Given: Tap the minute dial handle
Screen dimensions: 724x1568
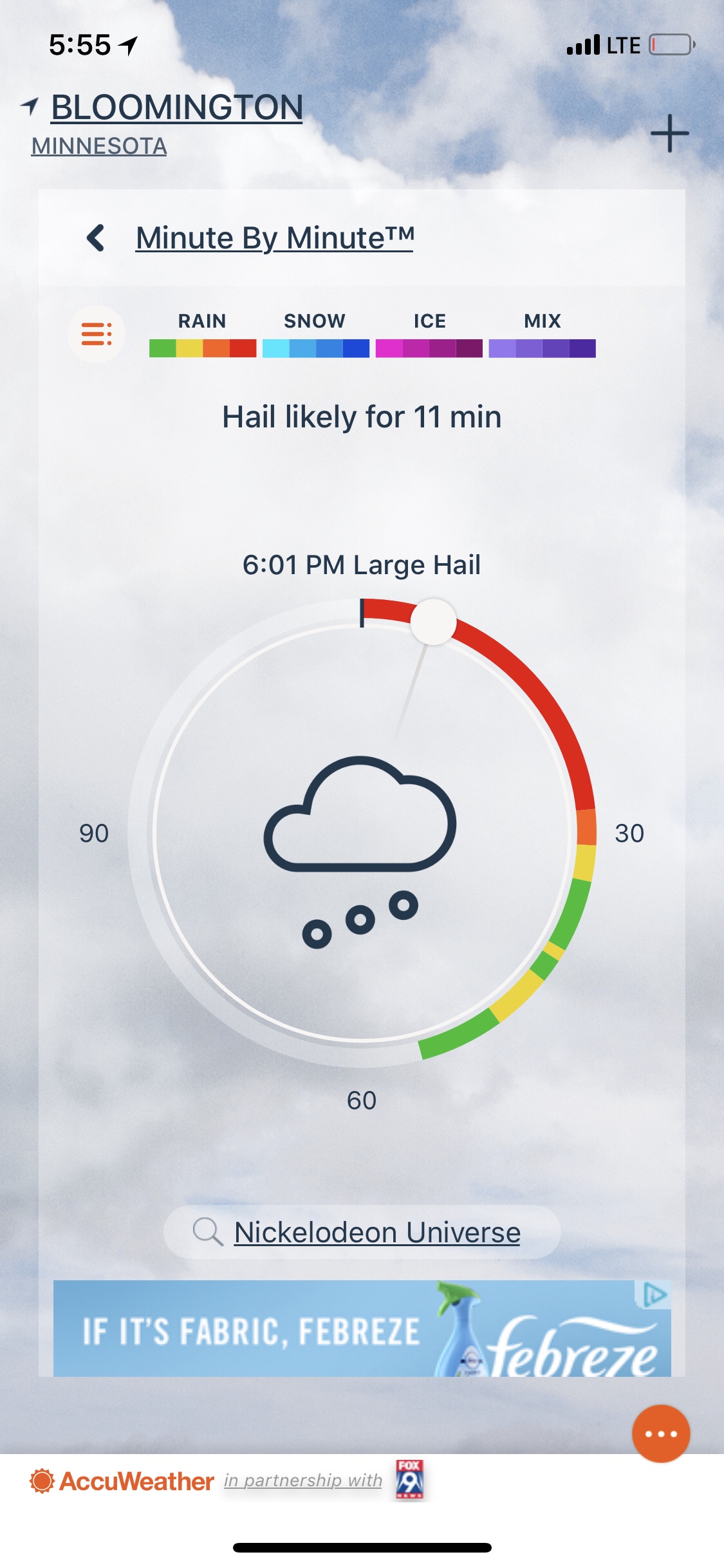Looking at the screenshot, I should (433, 622).
